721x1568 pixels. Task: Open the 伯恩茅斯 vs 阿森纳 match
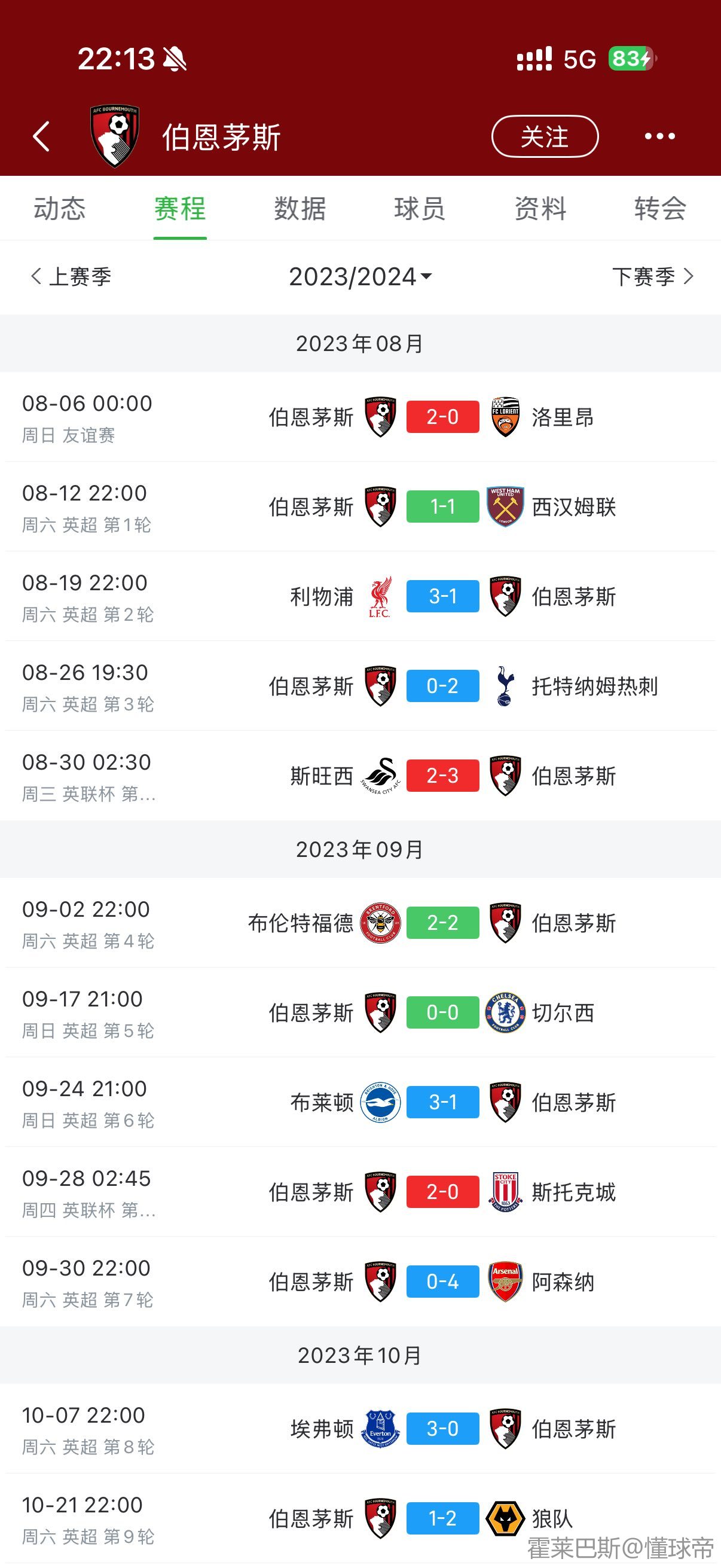[442, 1282]
